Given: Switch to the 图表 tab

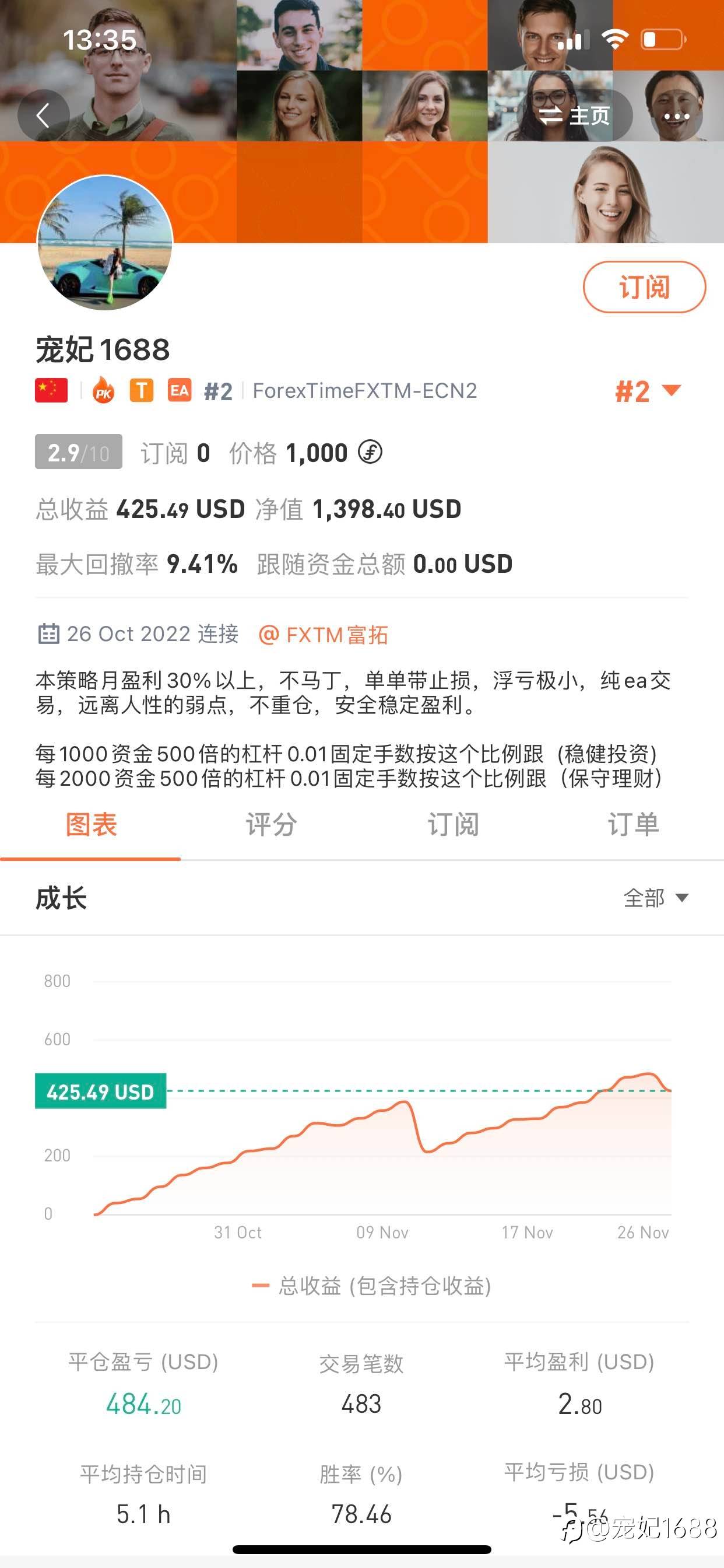Looking at the screenshot, I should coord(91,825).
